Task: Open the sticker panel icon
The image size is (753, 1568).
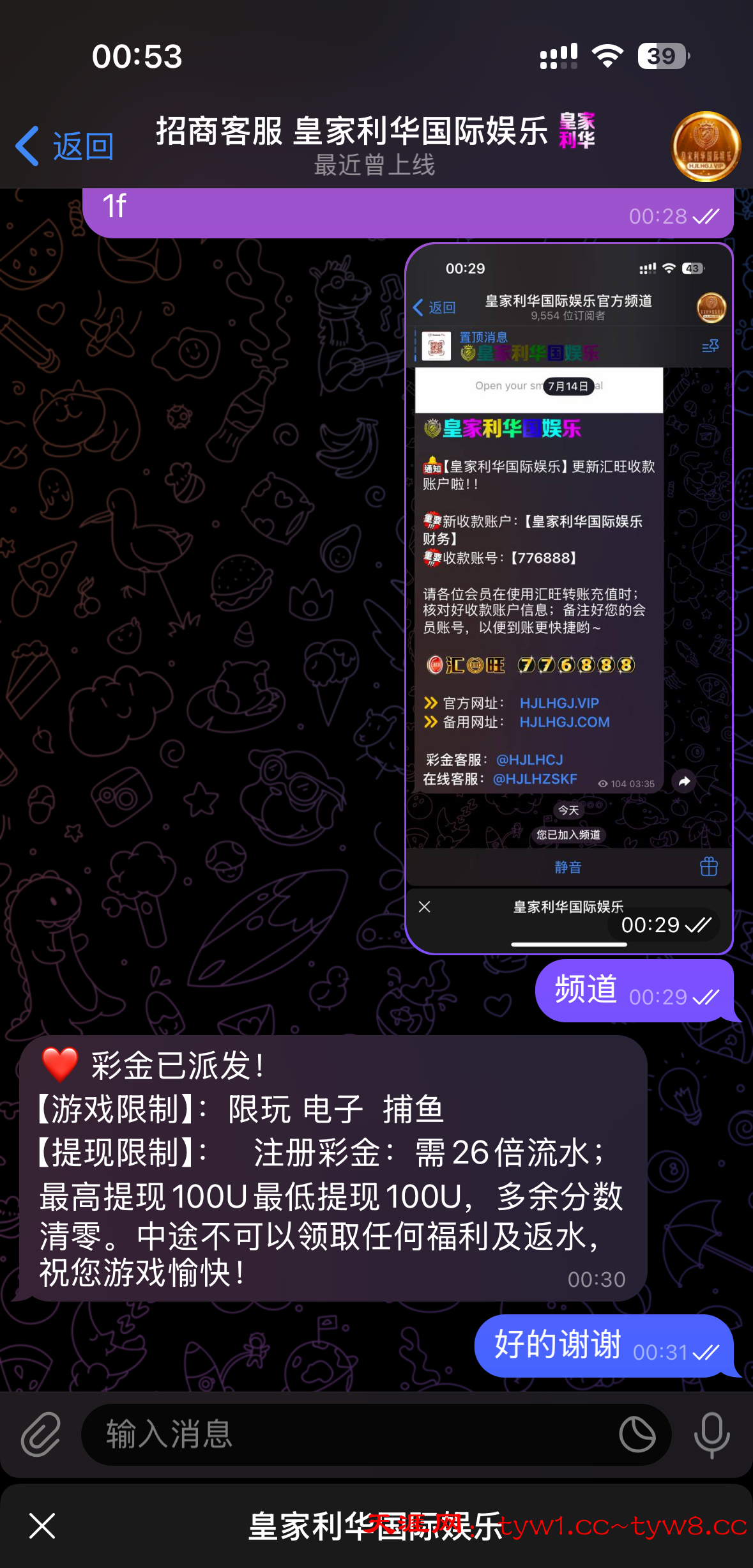Action: tap(637, 1434)
